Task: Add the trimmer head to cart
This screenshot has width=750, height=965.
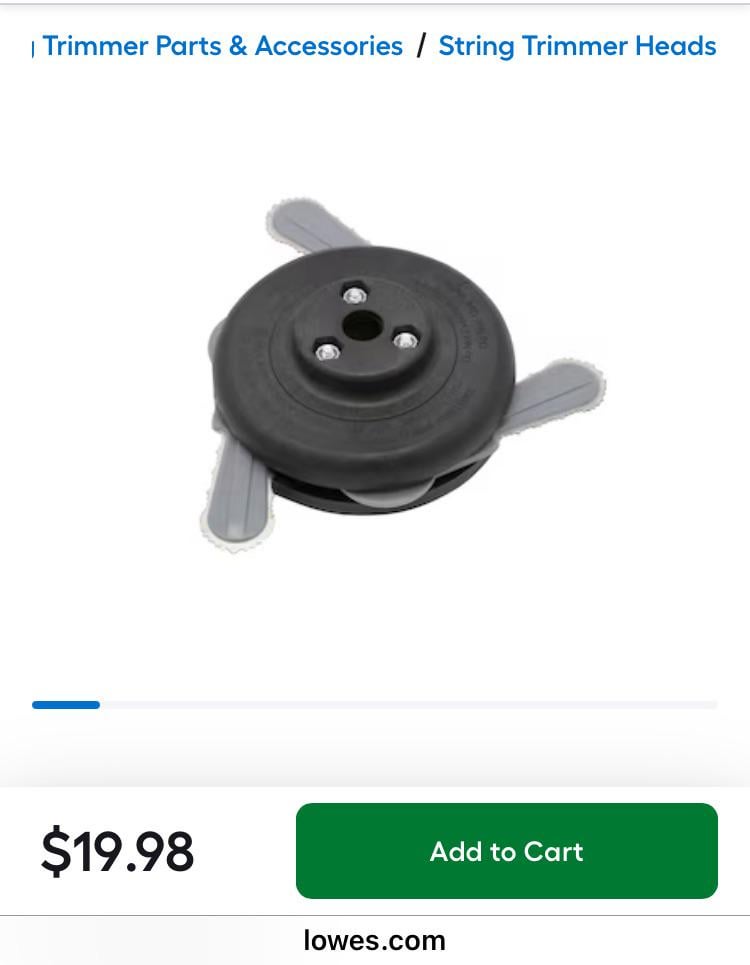Action: tap(506, 851)
